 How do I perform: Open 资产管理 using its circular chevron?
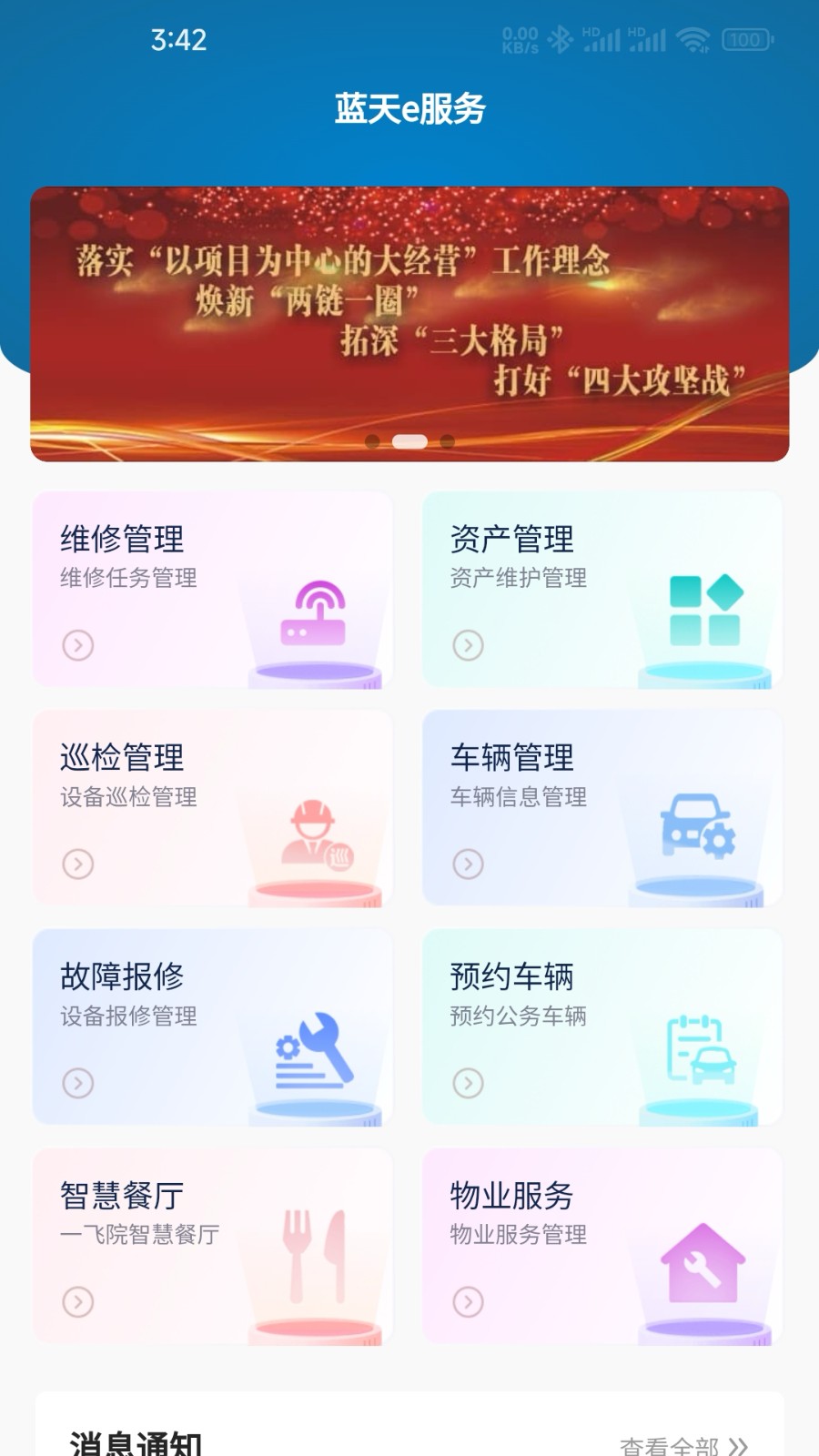click(470, 646)
